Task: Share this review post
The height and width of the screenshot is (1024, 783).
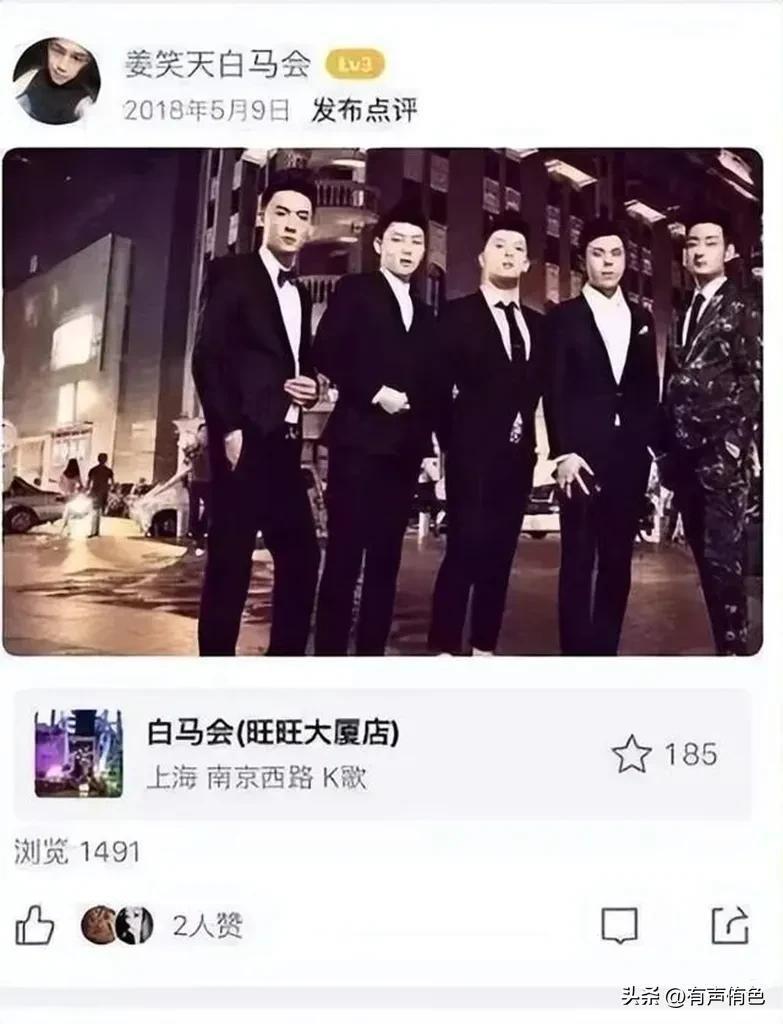Action: pyautogui.click(x=730, y=926)
